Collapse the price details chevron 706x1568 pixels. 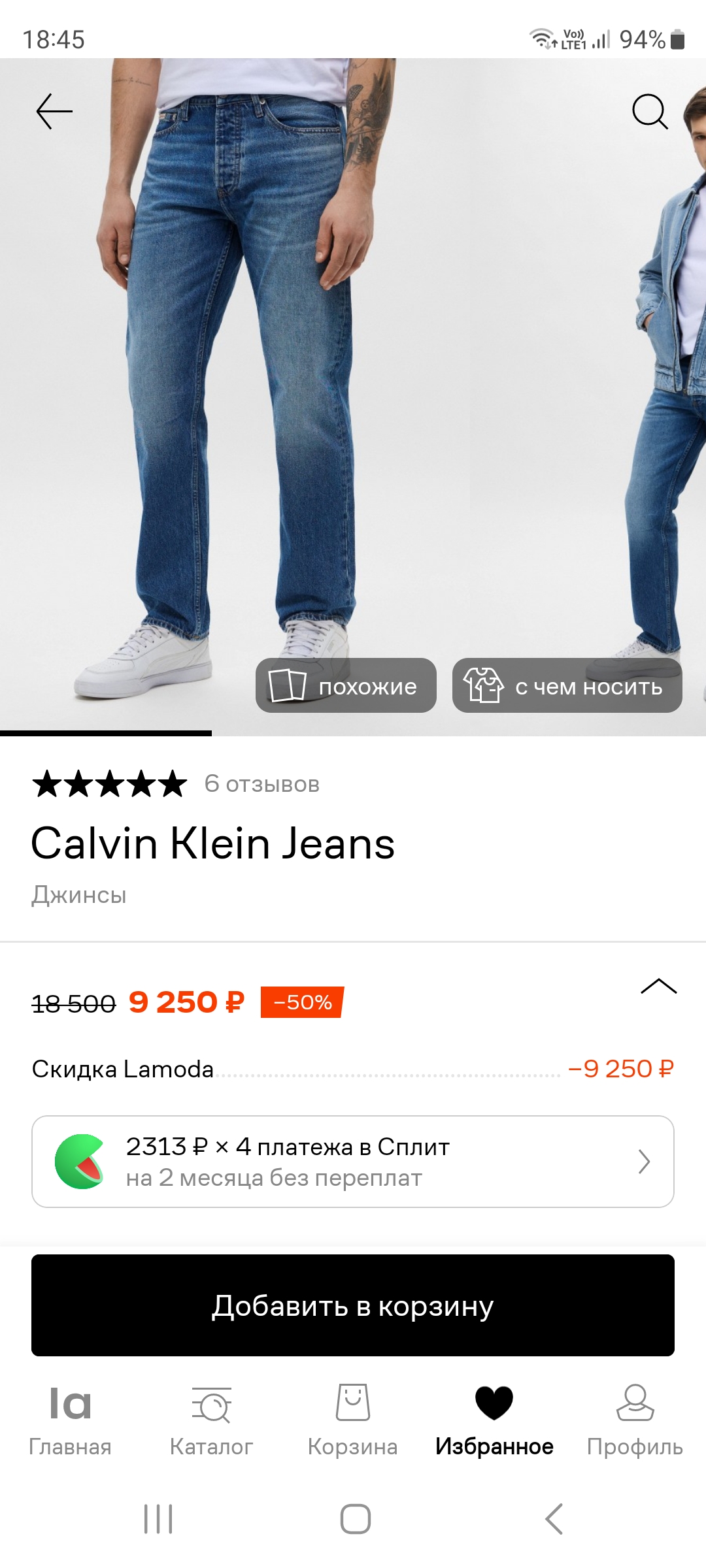tap(658, 987)
